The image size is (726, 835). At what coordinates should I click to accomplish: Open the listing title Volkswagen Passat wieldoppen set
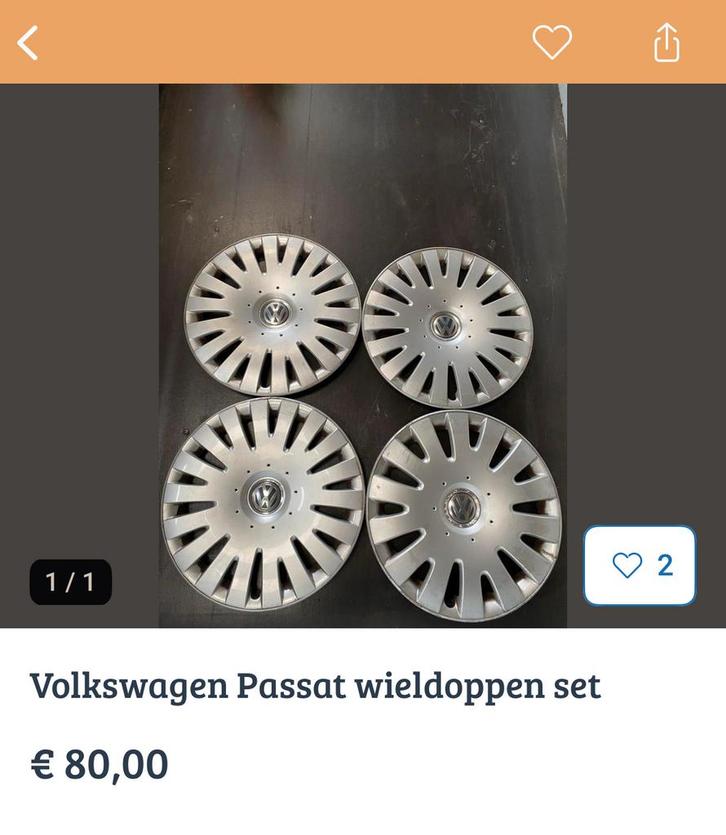click(317, 685)
